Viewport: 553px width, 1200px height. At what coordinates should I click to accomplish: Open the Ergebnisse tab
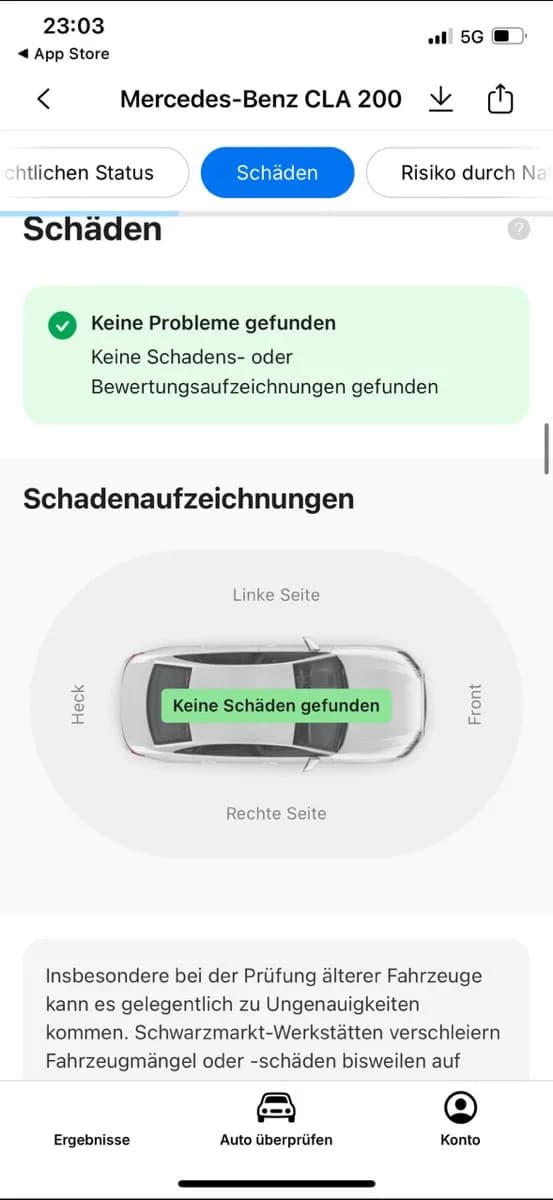point(92,1120)
